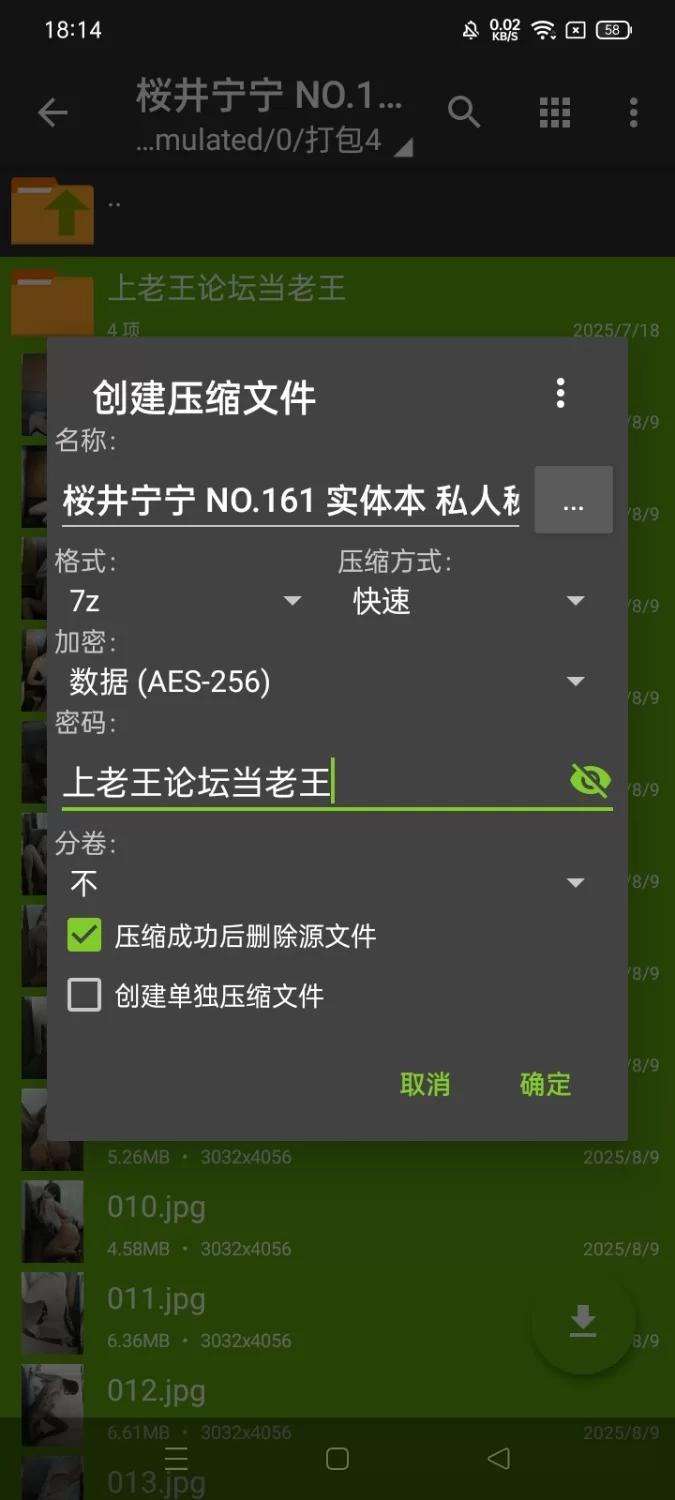This screenshot has height=1500, width=675.
Task: Open the browse button beside the name
Action: (x=573, y=500)
